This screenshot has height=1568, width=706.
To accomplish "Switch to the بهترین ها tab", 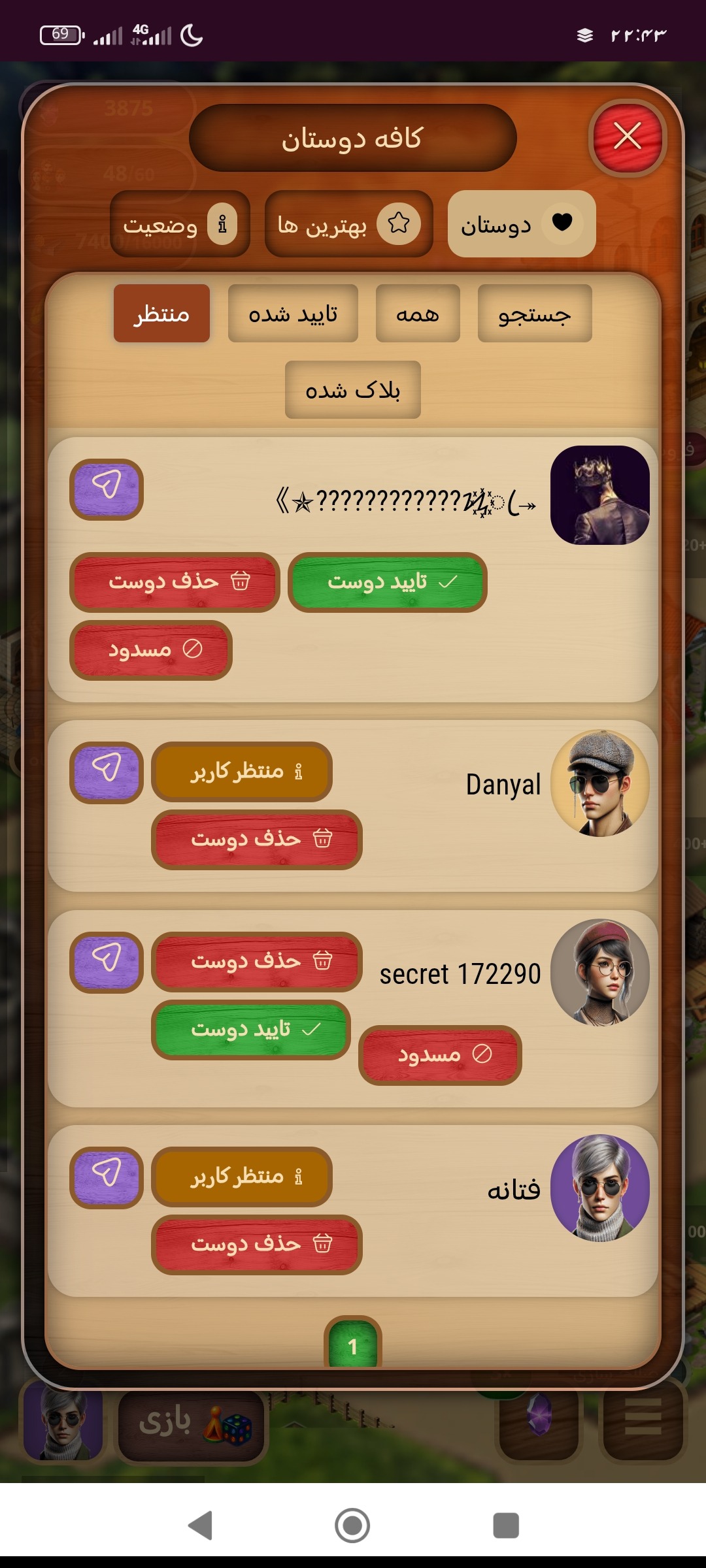I will pos(348,224).
